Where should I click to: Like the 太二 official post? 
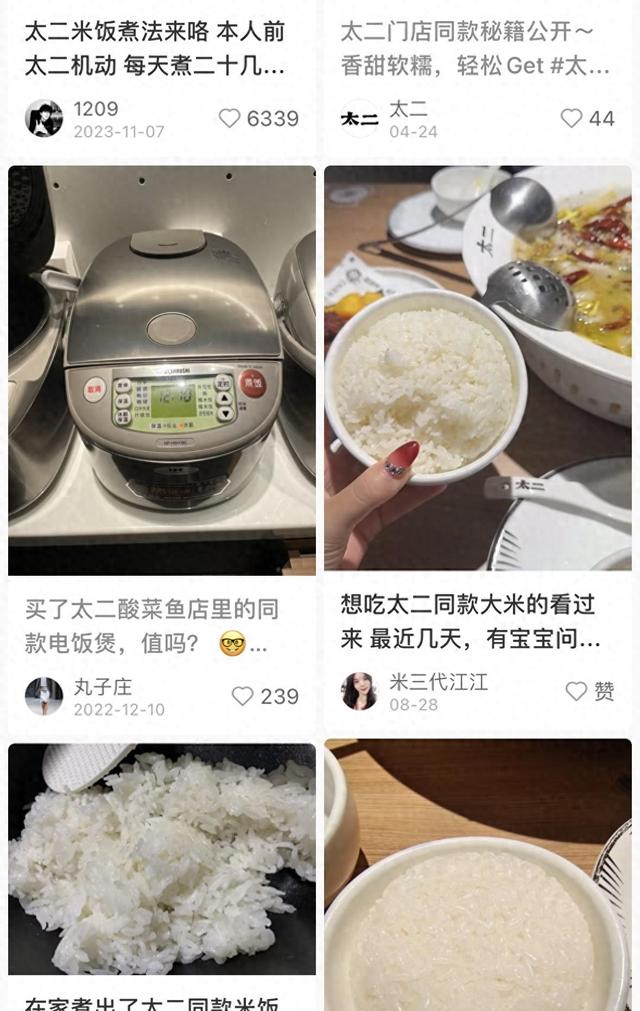[571, 118]
